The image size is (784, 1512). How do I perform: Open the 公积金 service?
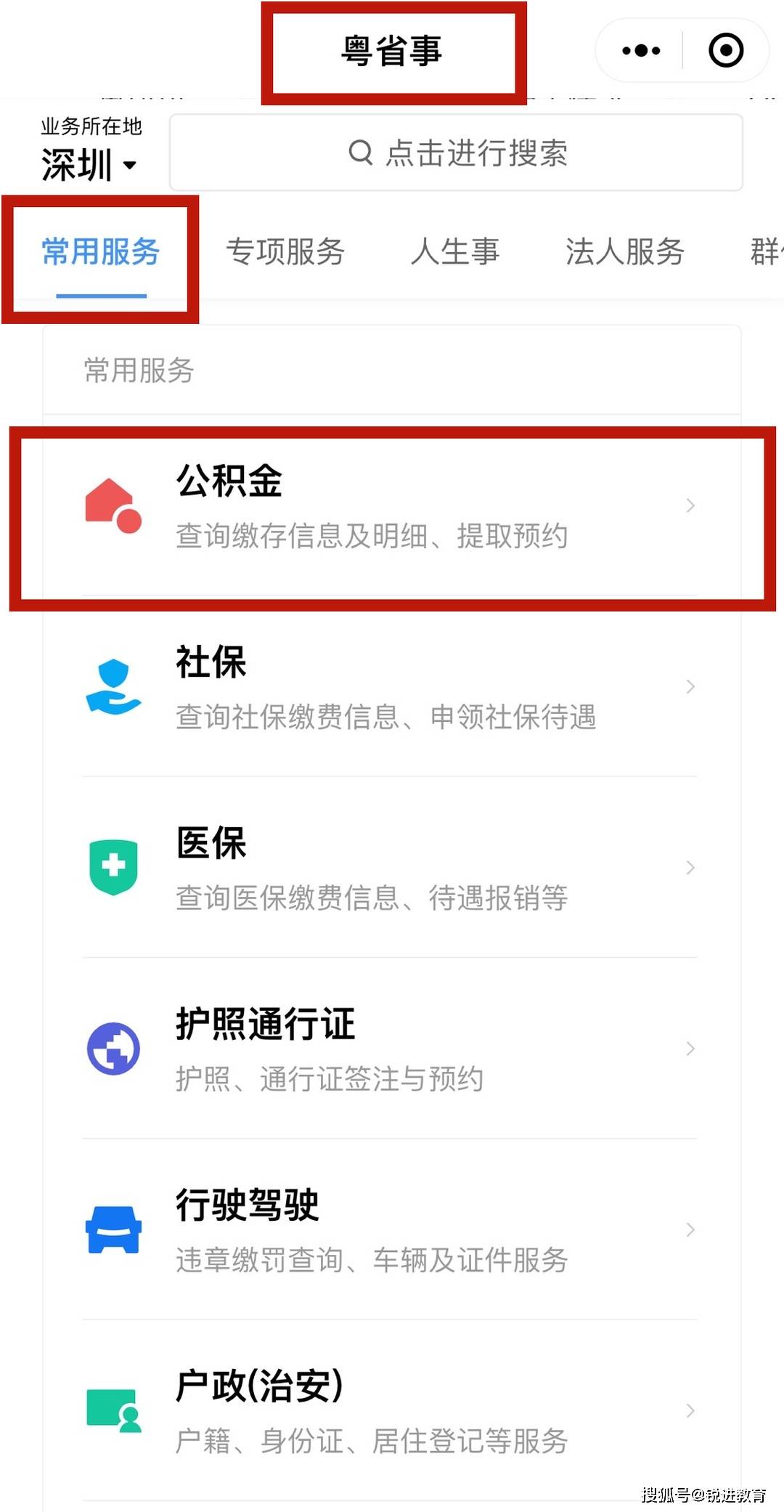coord(391,505)
